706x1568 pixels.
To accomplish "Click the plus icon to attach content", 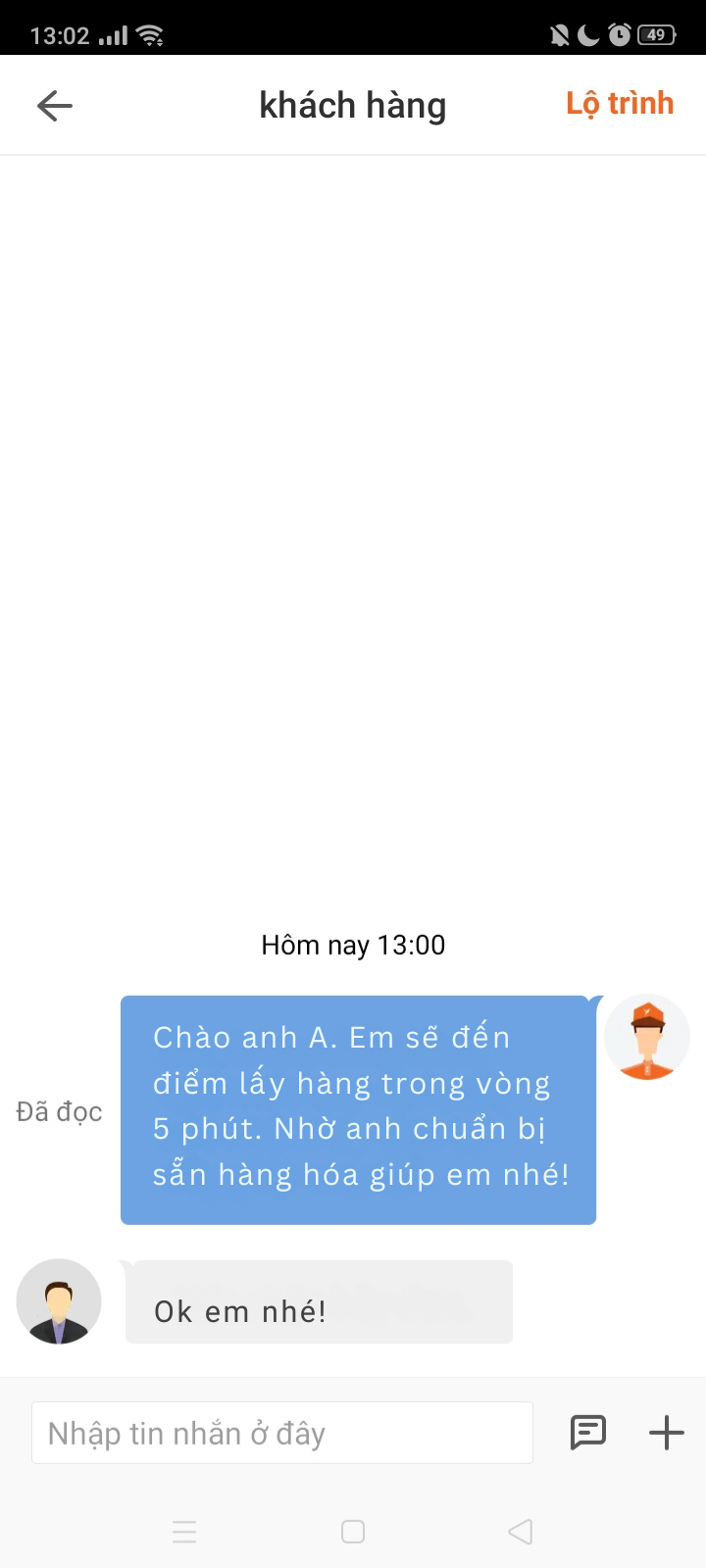I will [666, 1432].
